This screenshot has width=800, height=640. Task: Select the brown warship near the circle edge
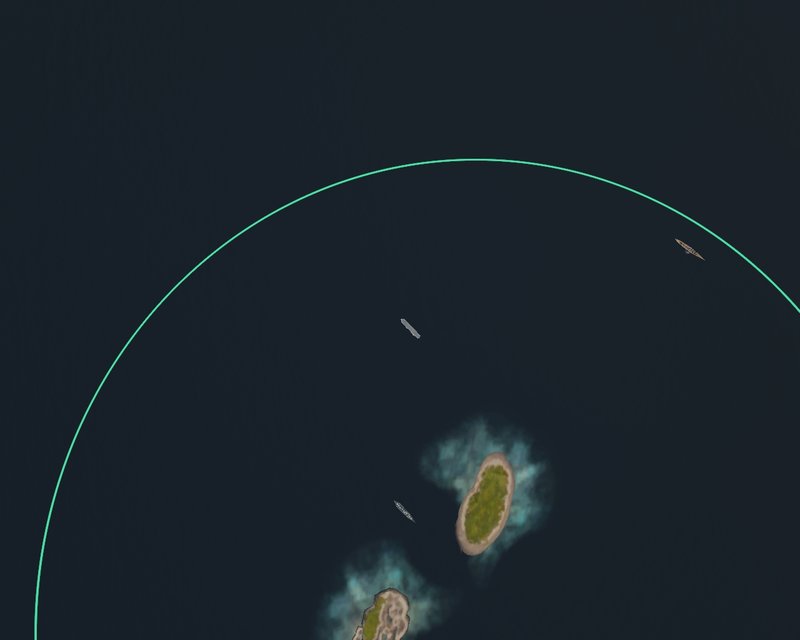pyautogui.click(x=689, y=249)
